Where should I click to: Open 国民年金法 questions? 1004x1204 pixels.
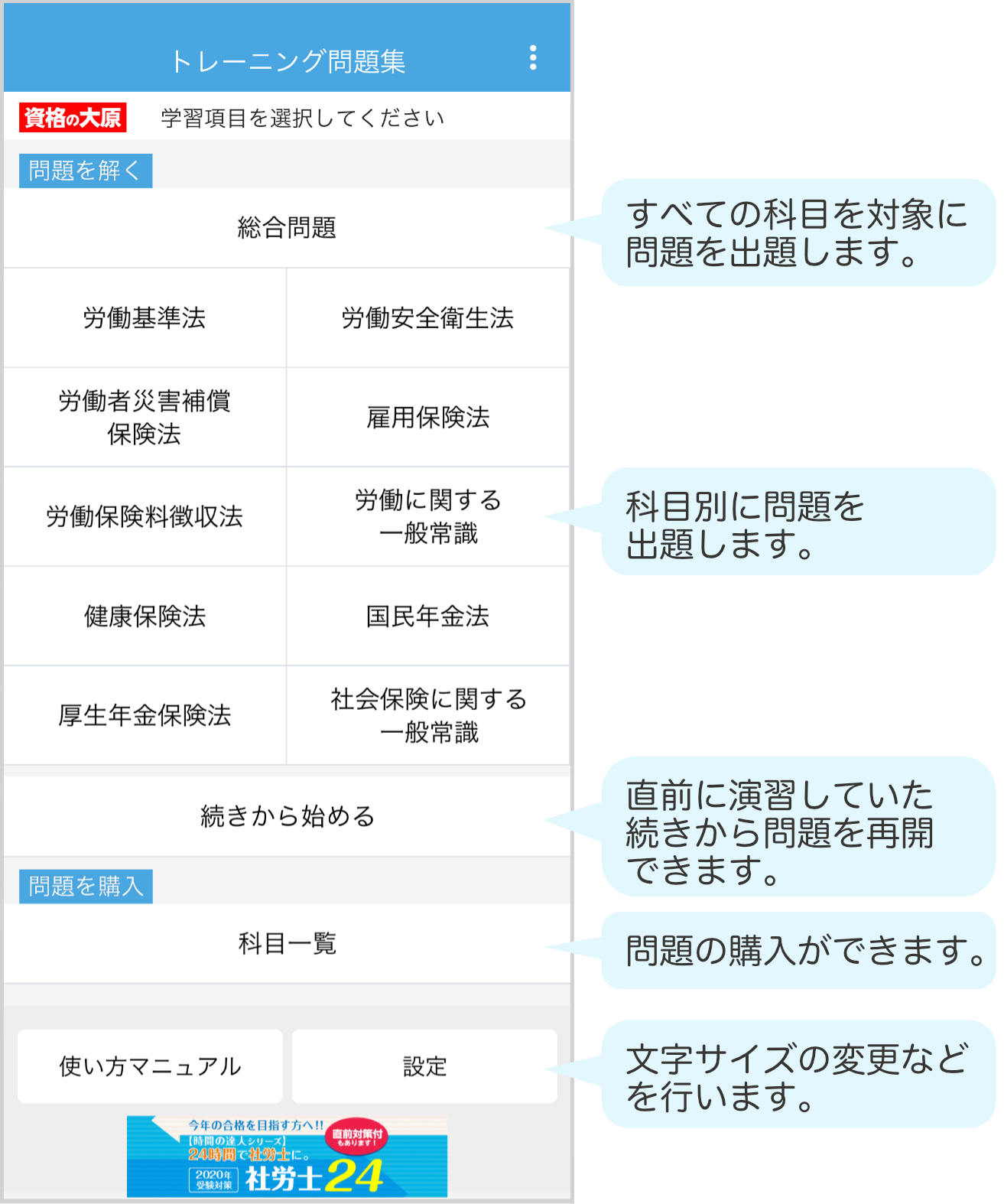coord(427,617)
